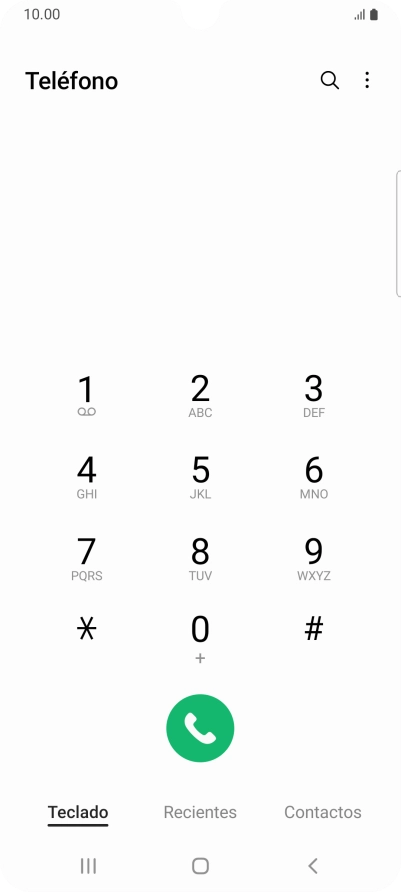Image resolution: width=401 pixels, height=892 pixels.
Task: Open the three-dot overflow menu
Action: [367, 80]
